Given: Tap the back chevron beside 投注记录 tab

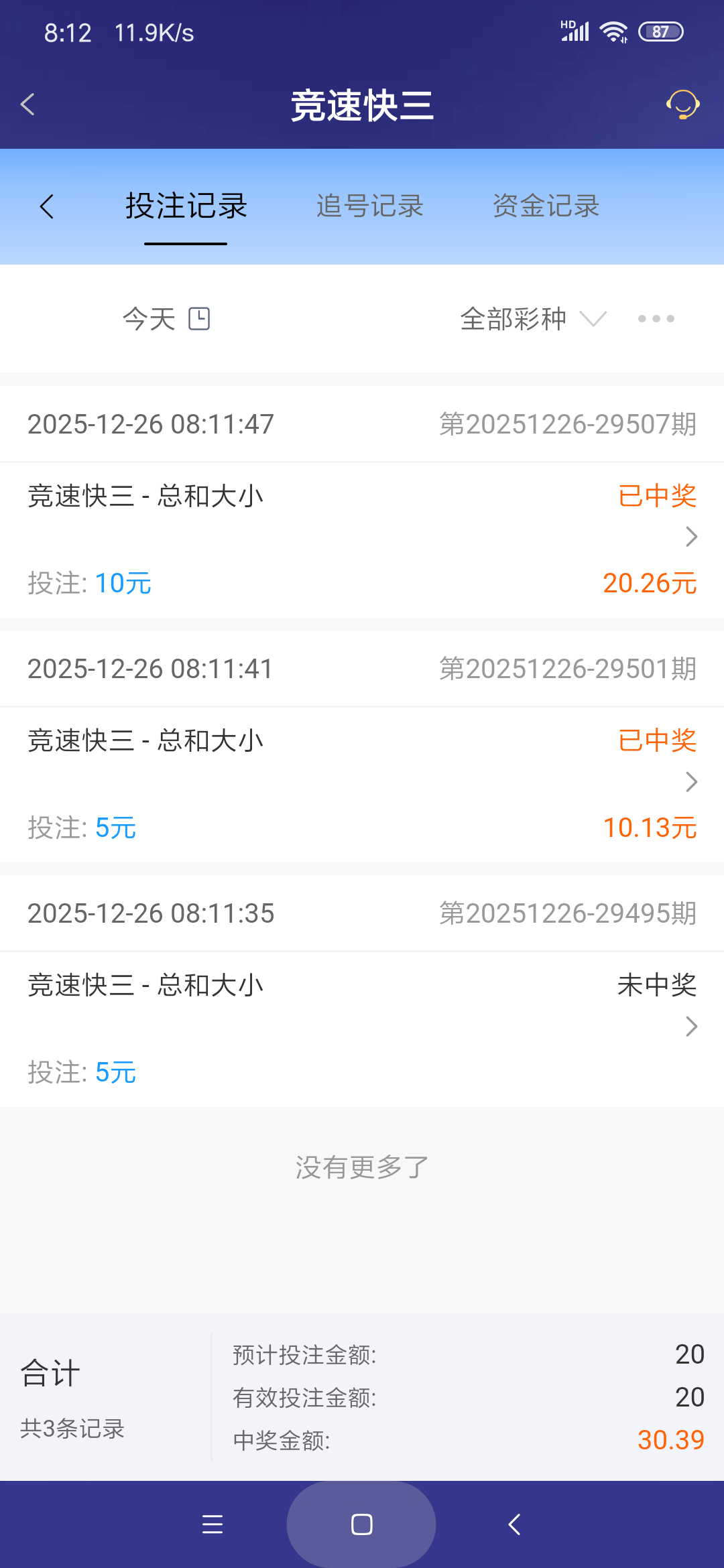Looking at the screenshot, I should [x=47, y=206].
